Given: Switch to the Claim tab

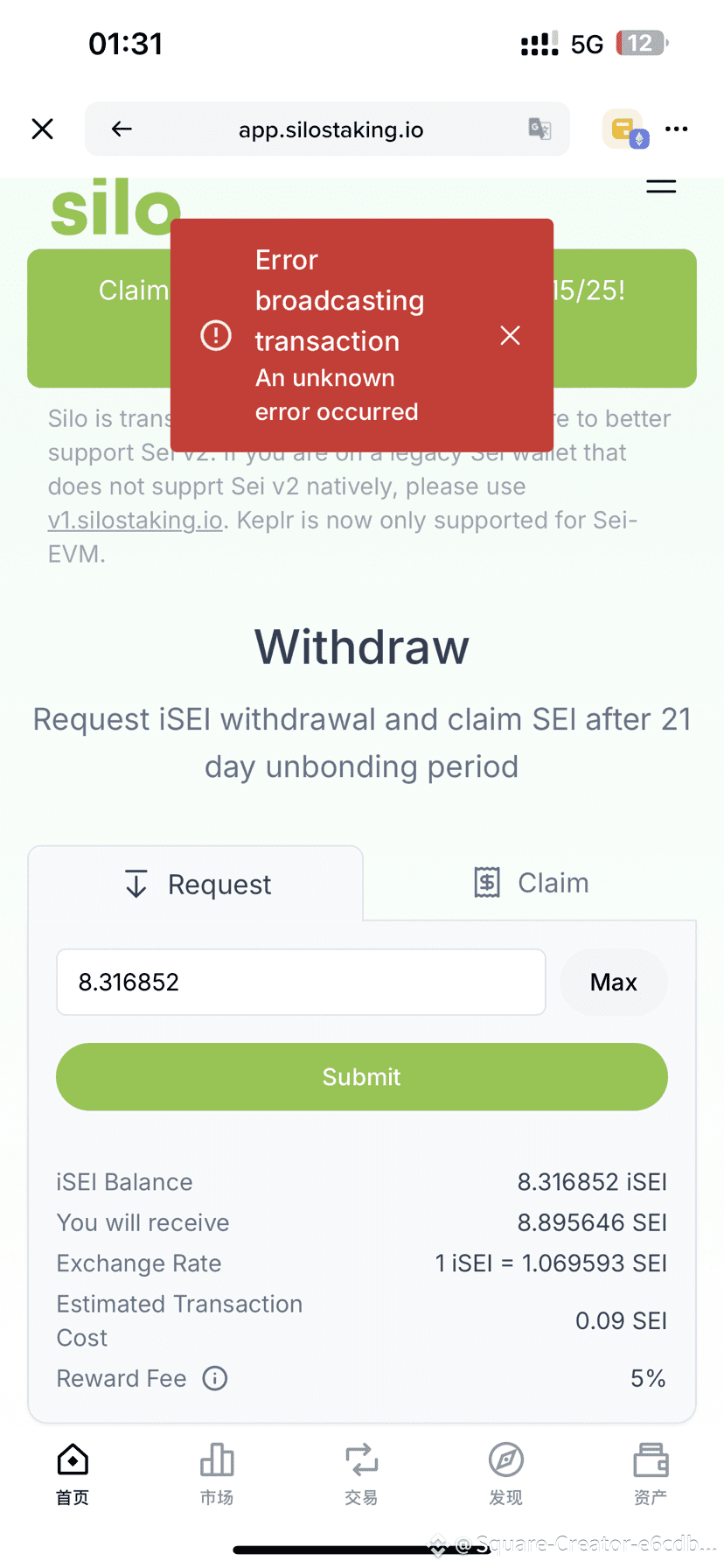Looking at the screenshot, I should pyautogui.click(x=530, y=883).
